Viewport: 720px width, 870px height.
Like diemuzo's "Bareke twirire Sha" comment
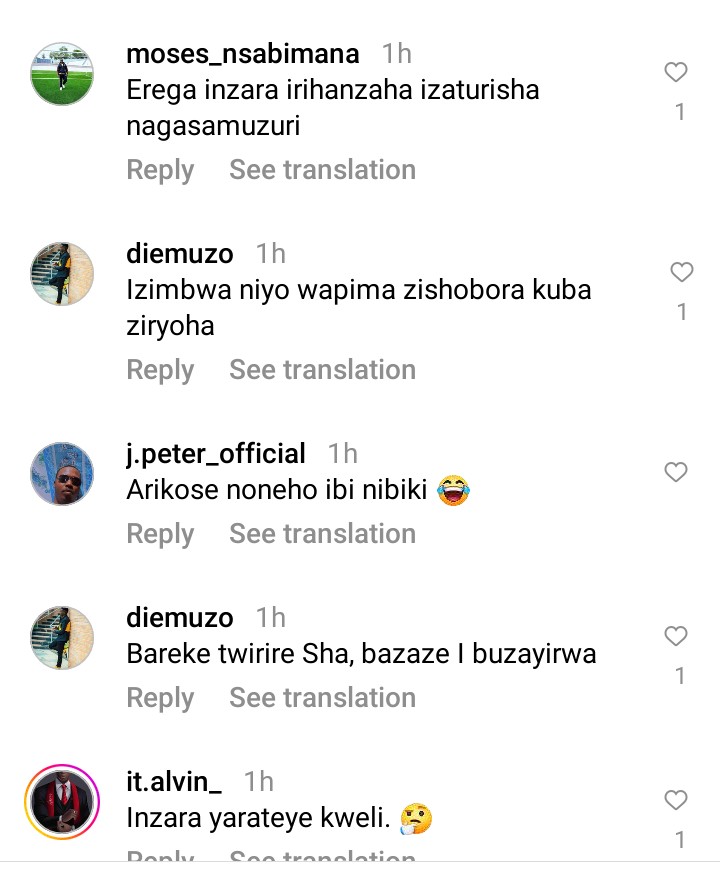coord(677,636)
